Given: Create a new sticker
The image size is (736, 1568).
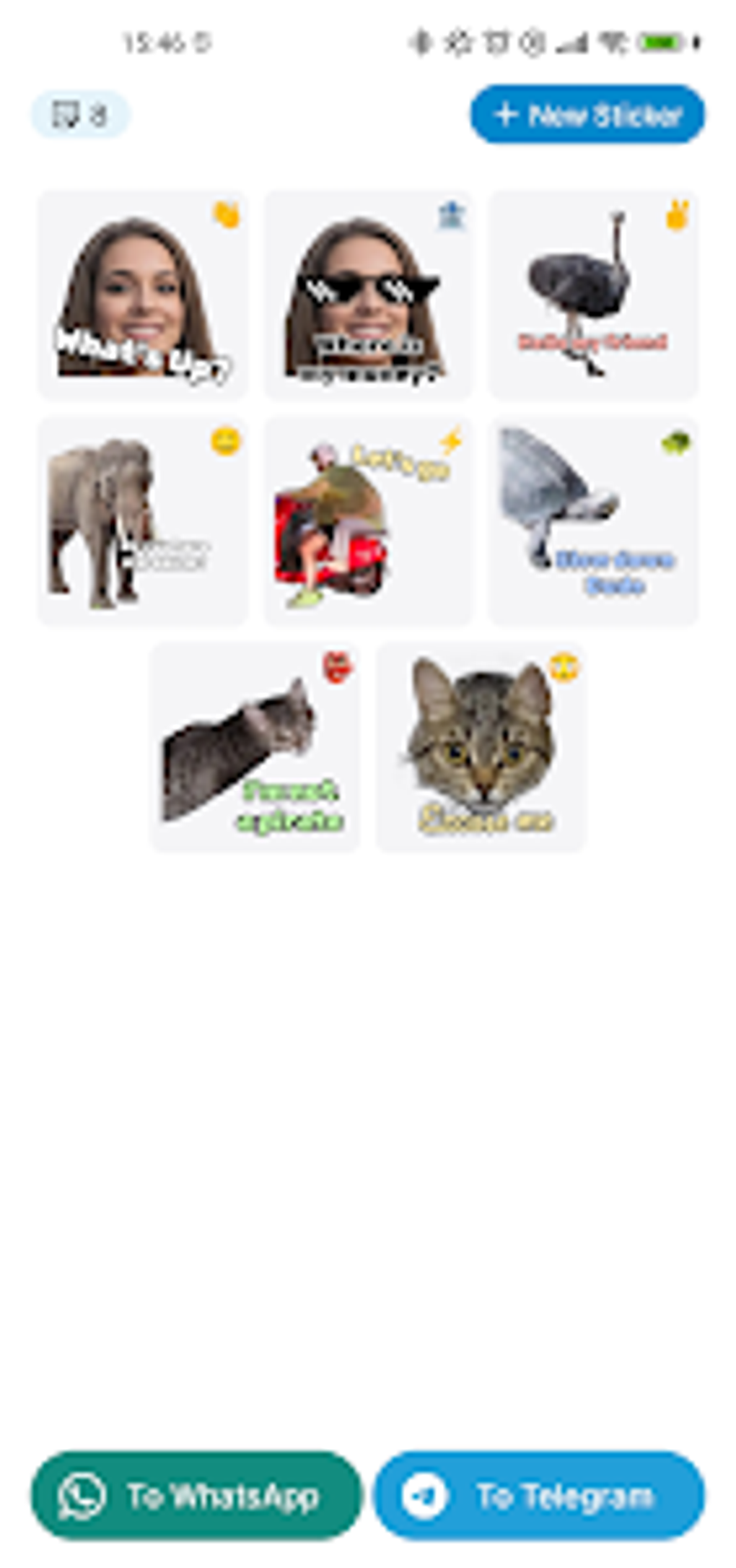Looking at the screenshot, I should (587, 114).
